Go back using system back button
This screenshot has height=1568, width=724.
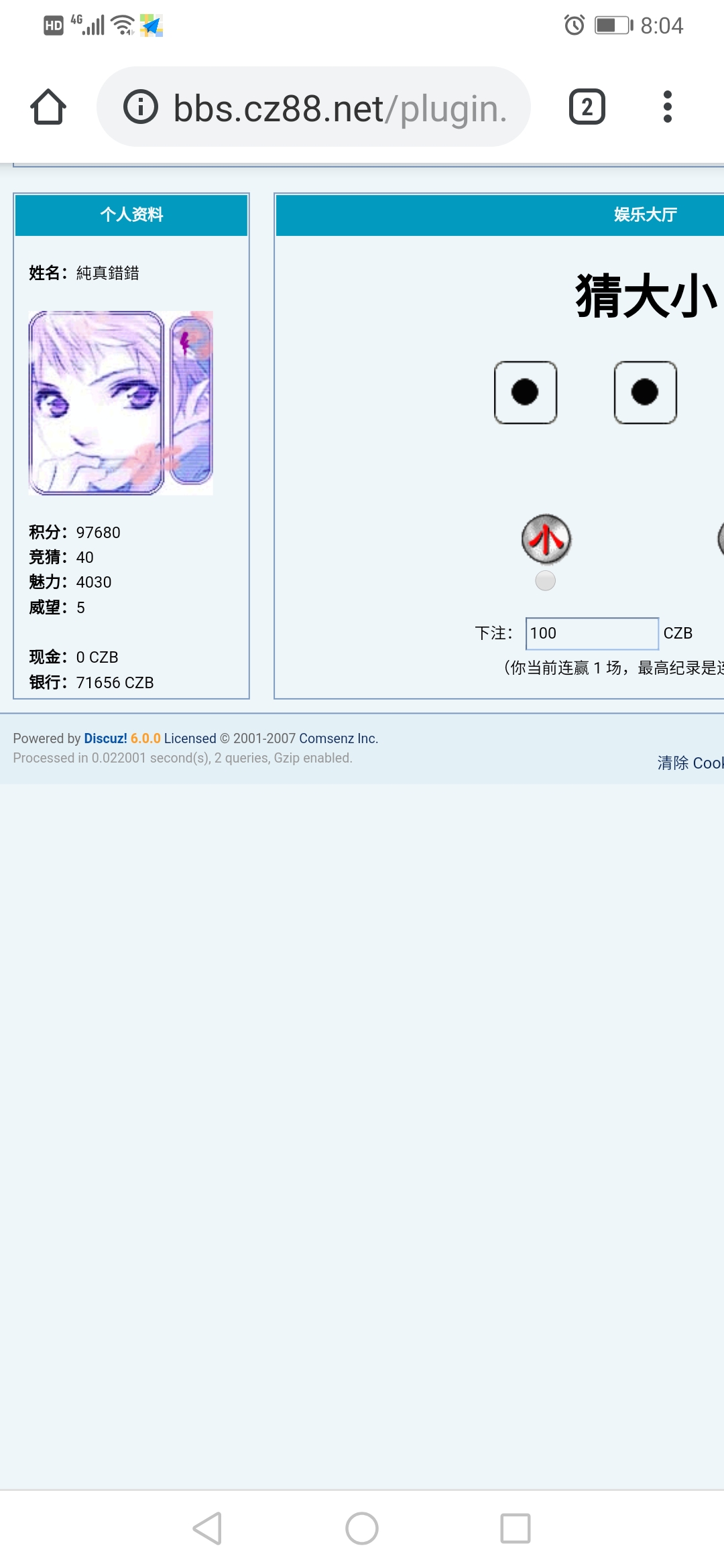click(207, 1528)
